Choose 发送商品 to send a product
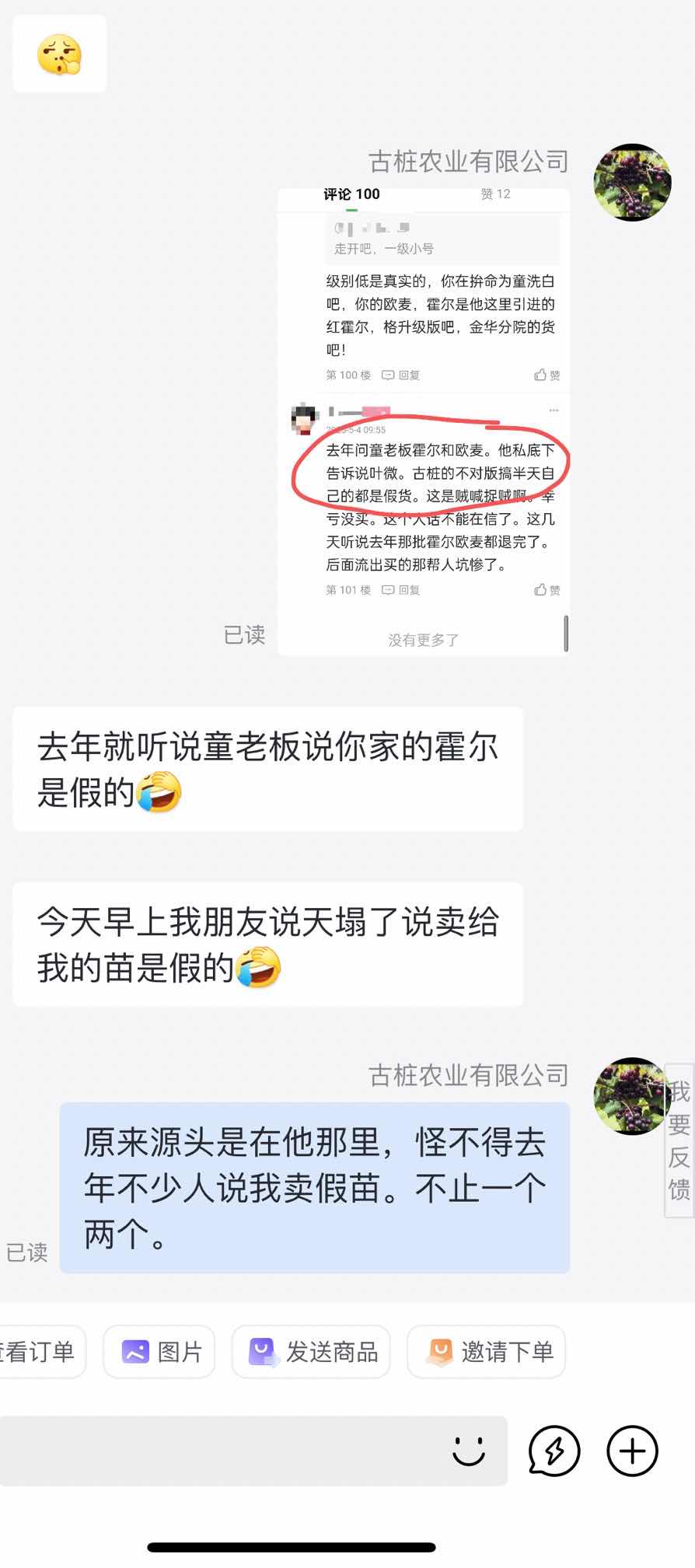The image size is (695, 1568). point(311,1352)
